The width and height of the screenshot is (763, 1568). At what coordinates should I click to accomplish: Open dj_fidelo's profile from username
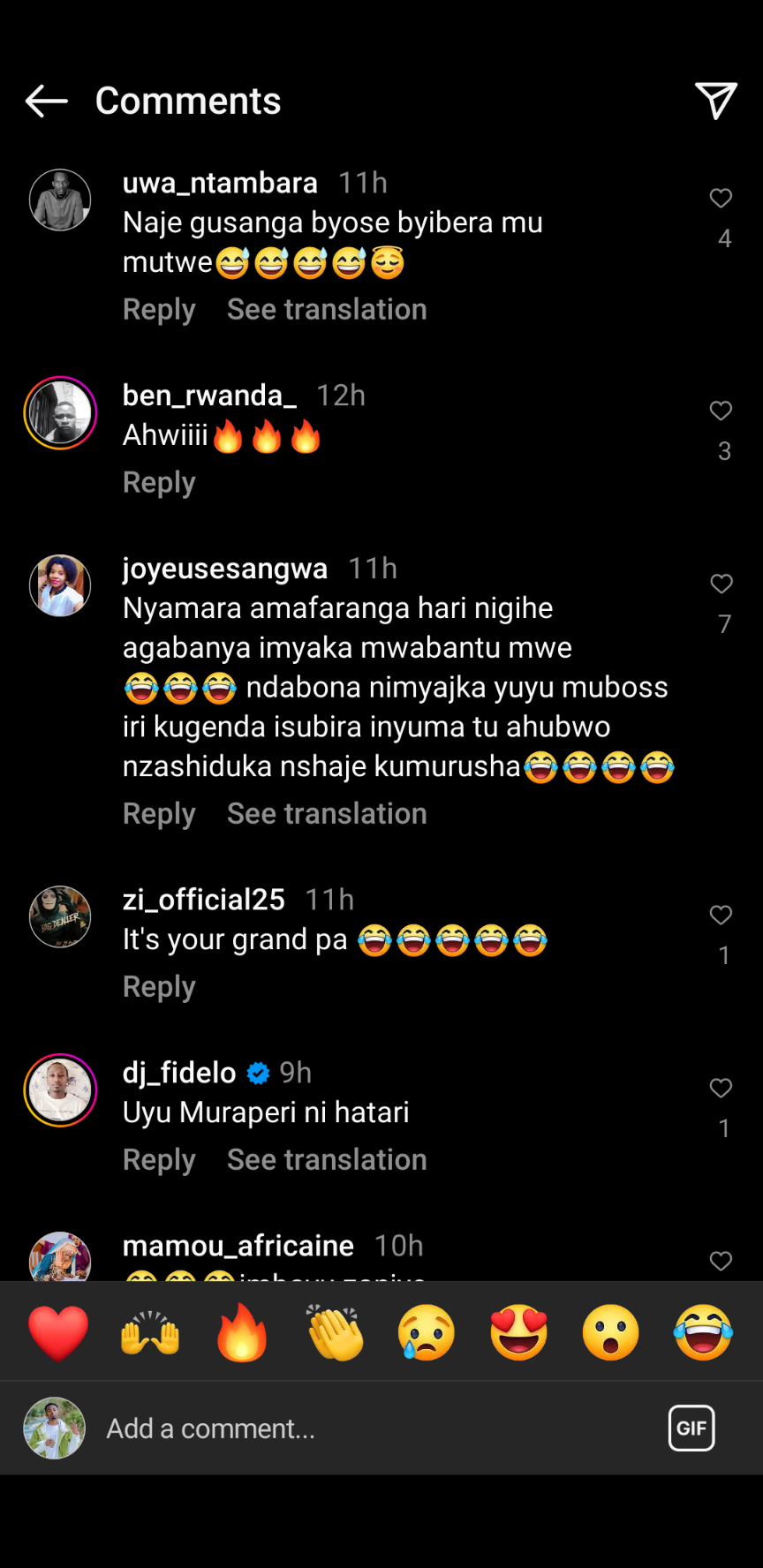click(179, 1073)
